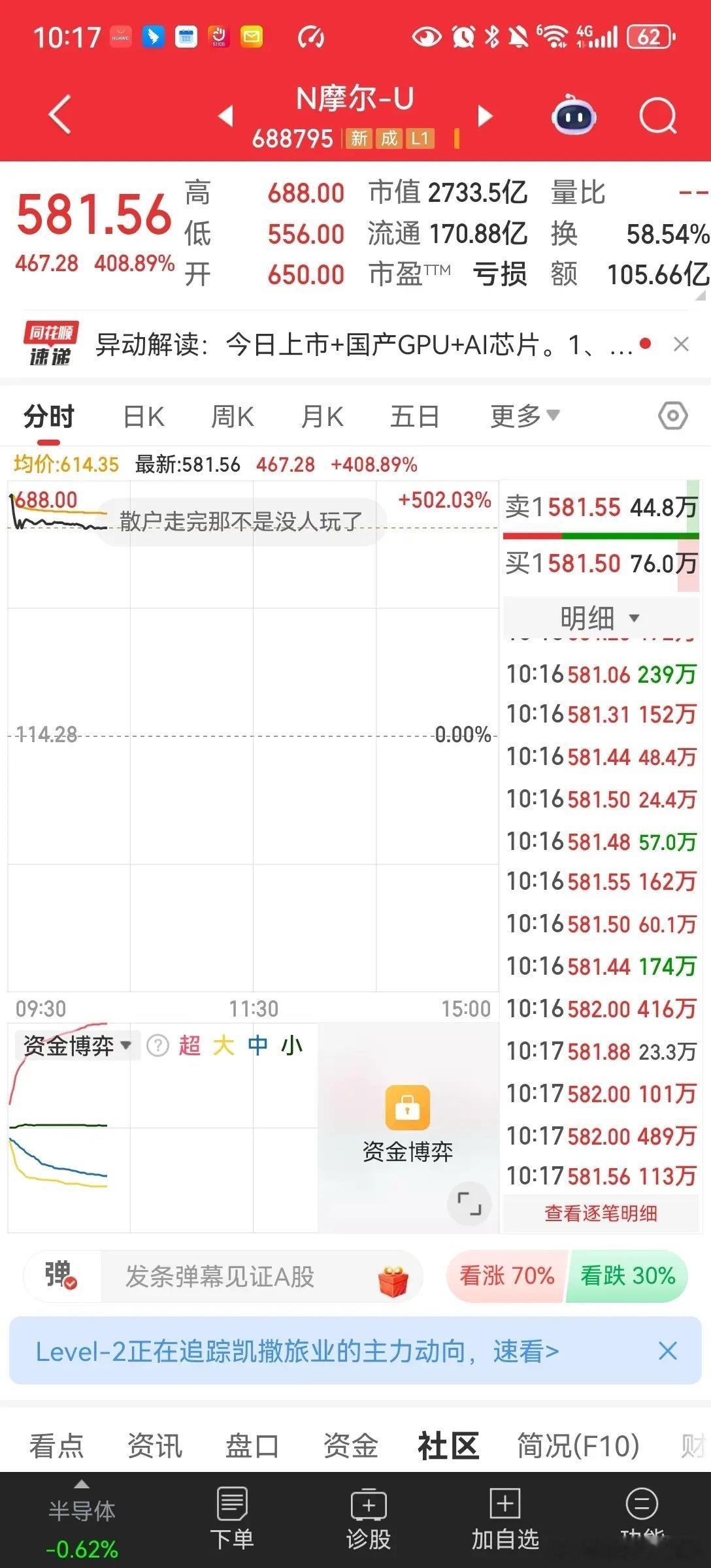Screen dimensions: 711x1568
Task: Open the 明细 detail dropdown
Action: (599, 616)
